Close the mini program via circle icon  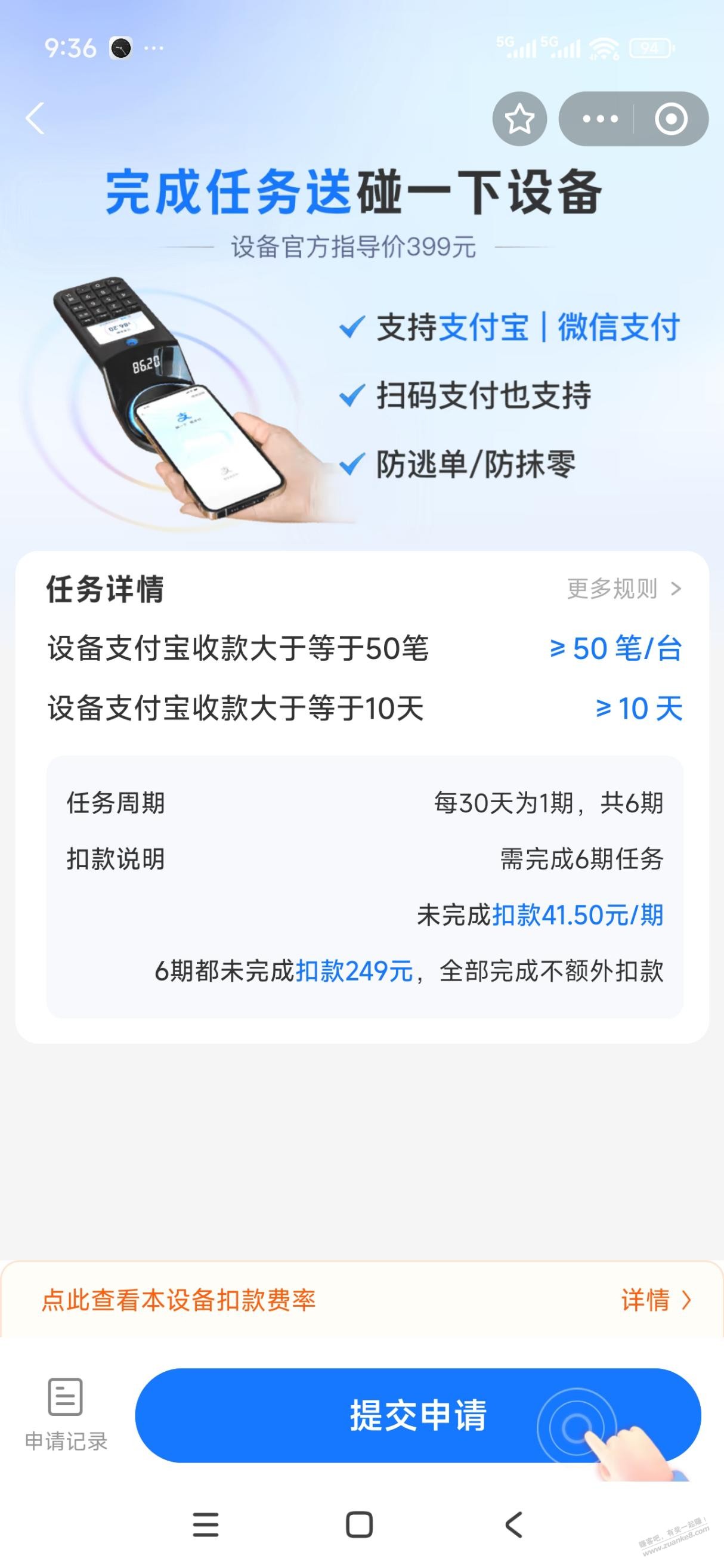(x=670, y=119)
